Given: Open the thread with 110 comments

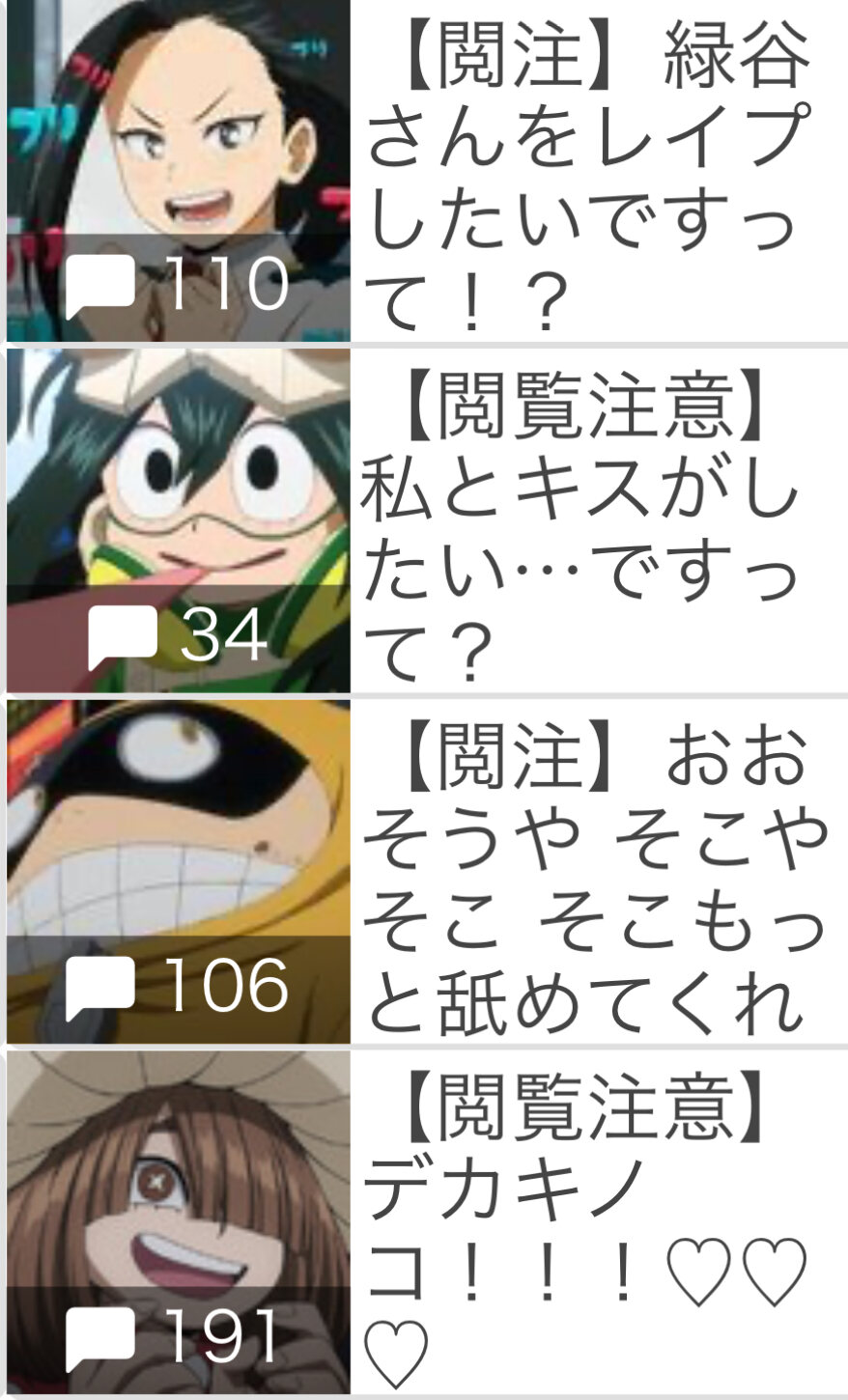Looking at the screenshot, I should pos(424,172).
